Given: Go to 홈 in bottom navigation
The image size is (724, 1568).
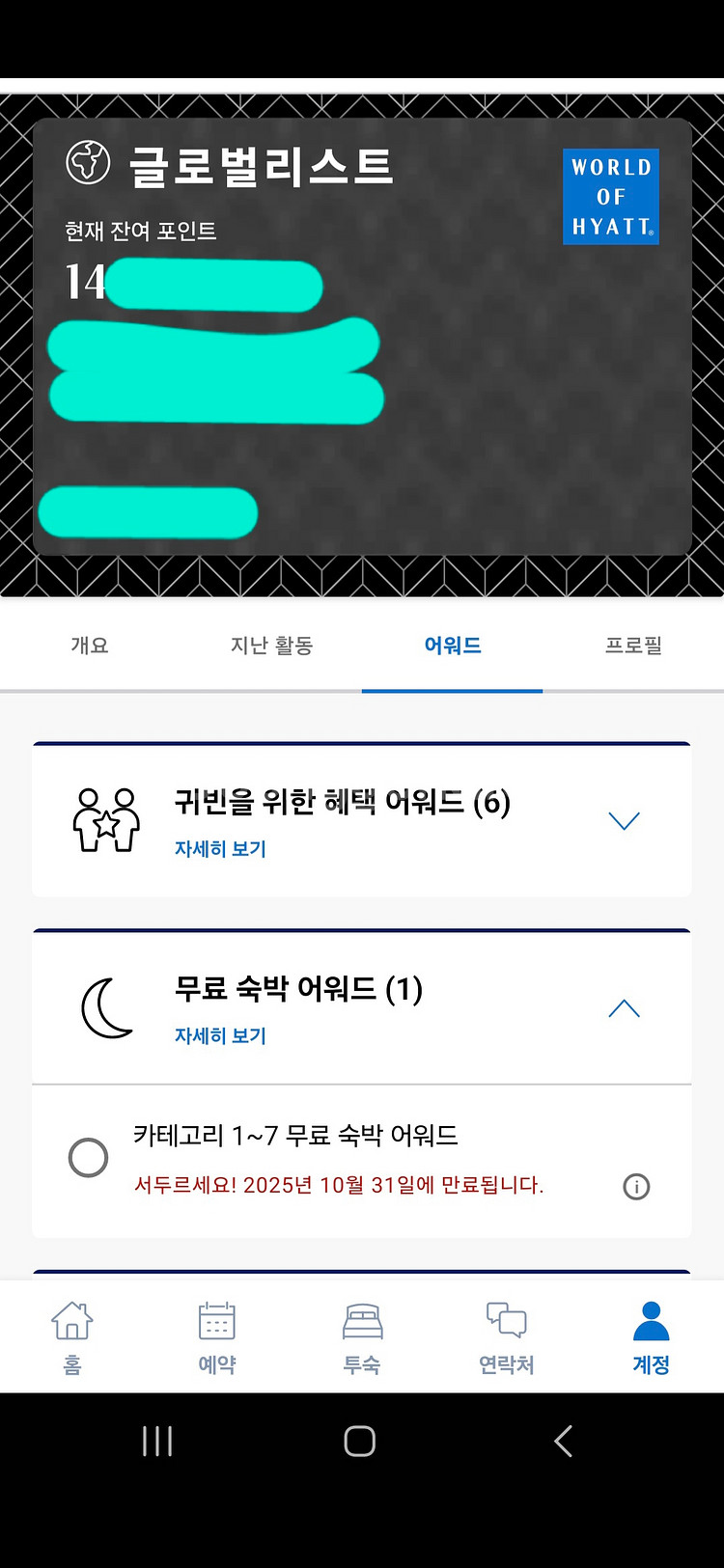Looking at the screenshot, I should pos(72,1336).
